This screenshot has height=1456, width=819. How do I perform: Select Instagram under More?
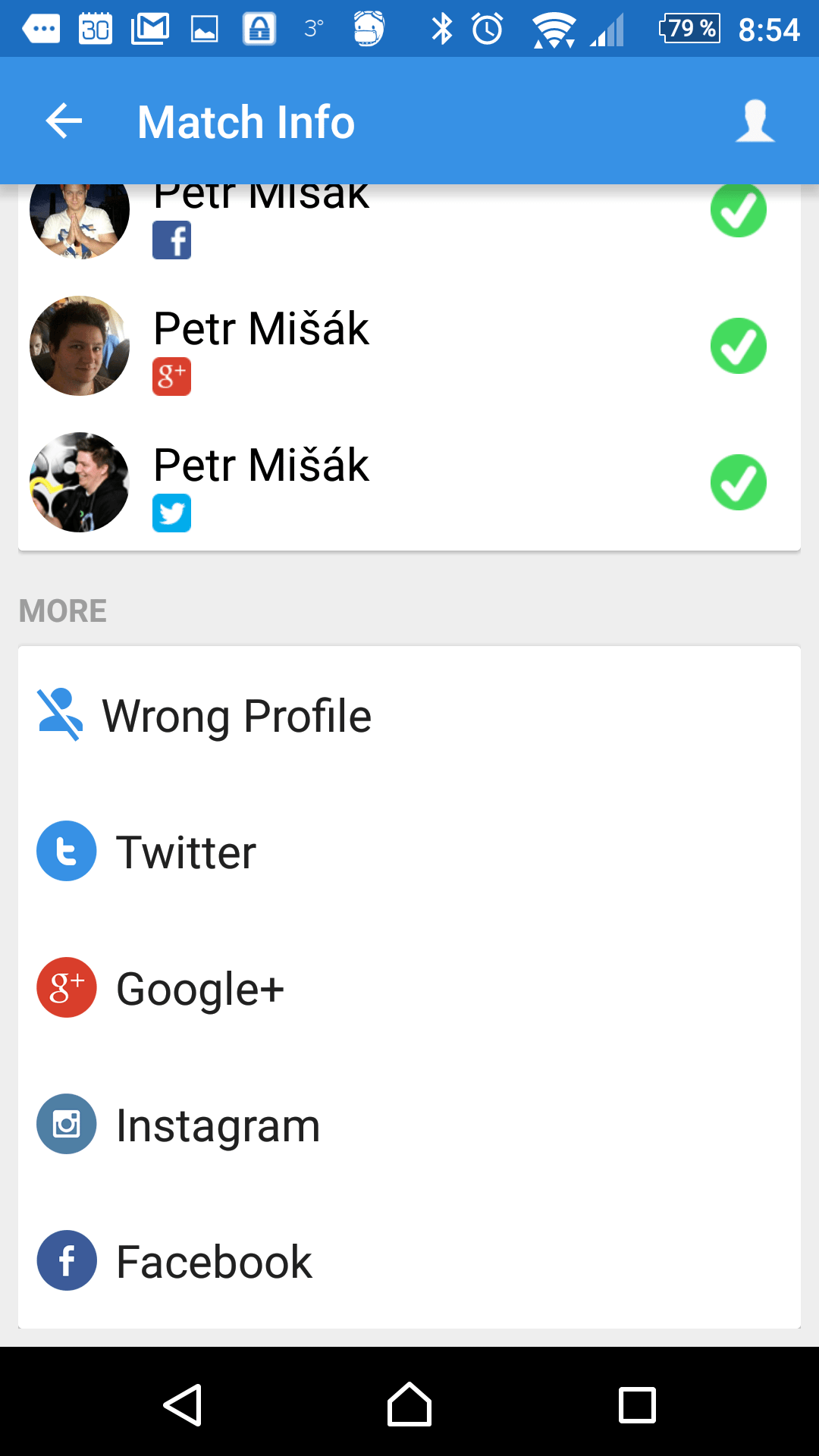[x=409, y=1124]
